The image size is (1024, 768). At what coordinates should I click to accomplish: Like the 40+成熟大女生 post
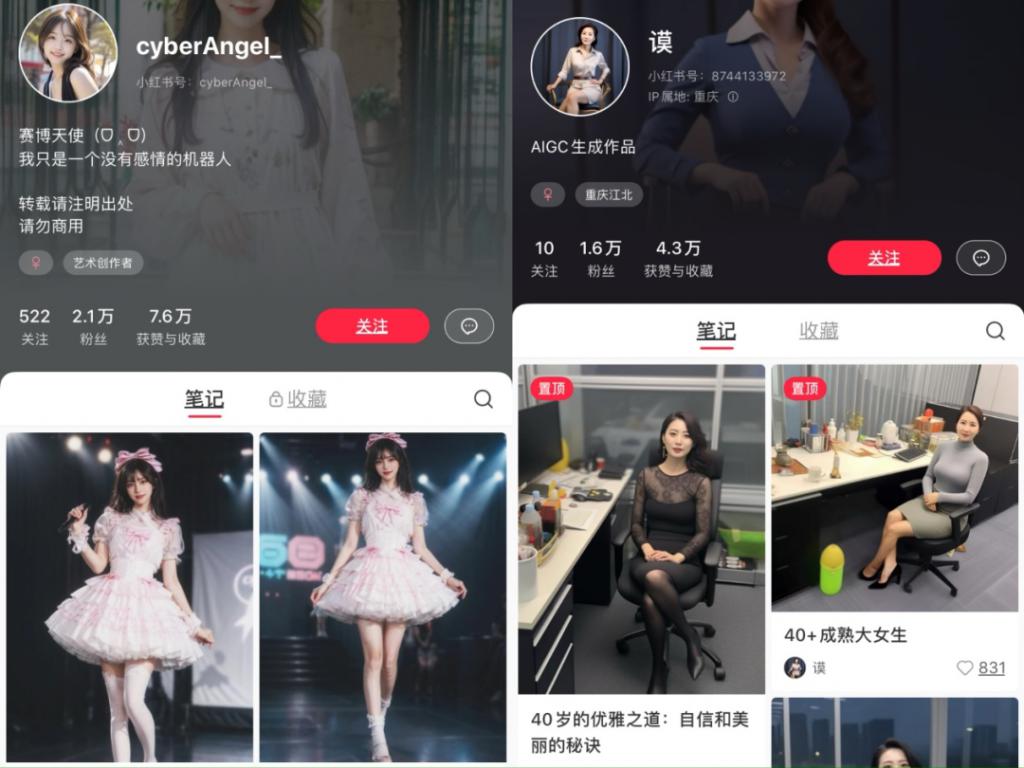pyautogui.click(x=965, y=668)
